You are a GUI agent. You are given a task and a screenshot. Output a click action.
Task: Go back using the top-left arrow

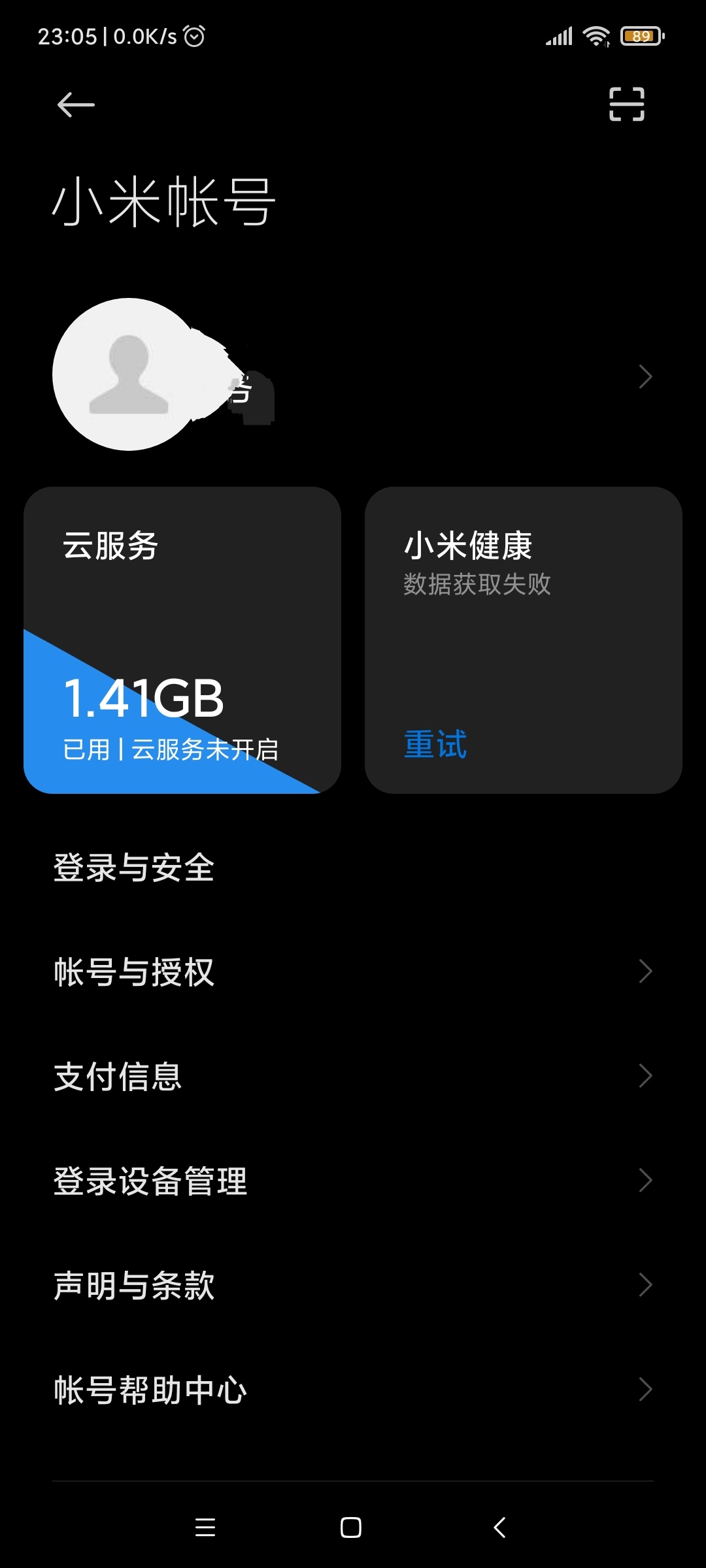[76, 105]
